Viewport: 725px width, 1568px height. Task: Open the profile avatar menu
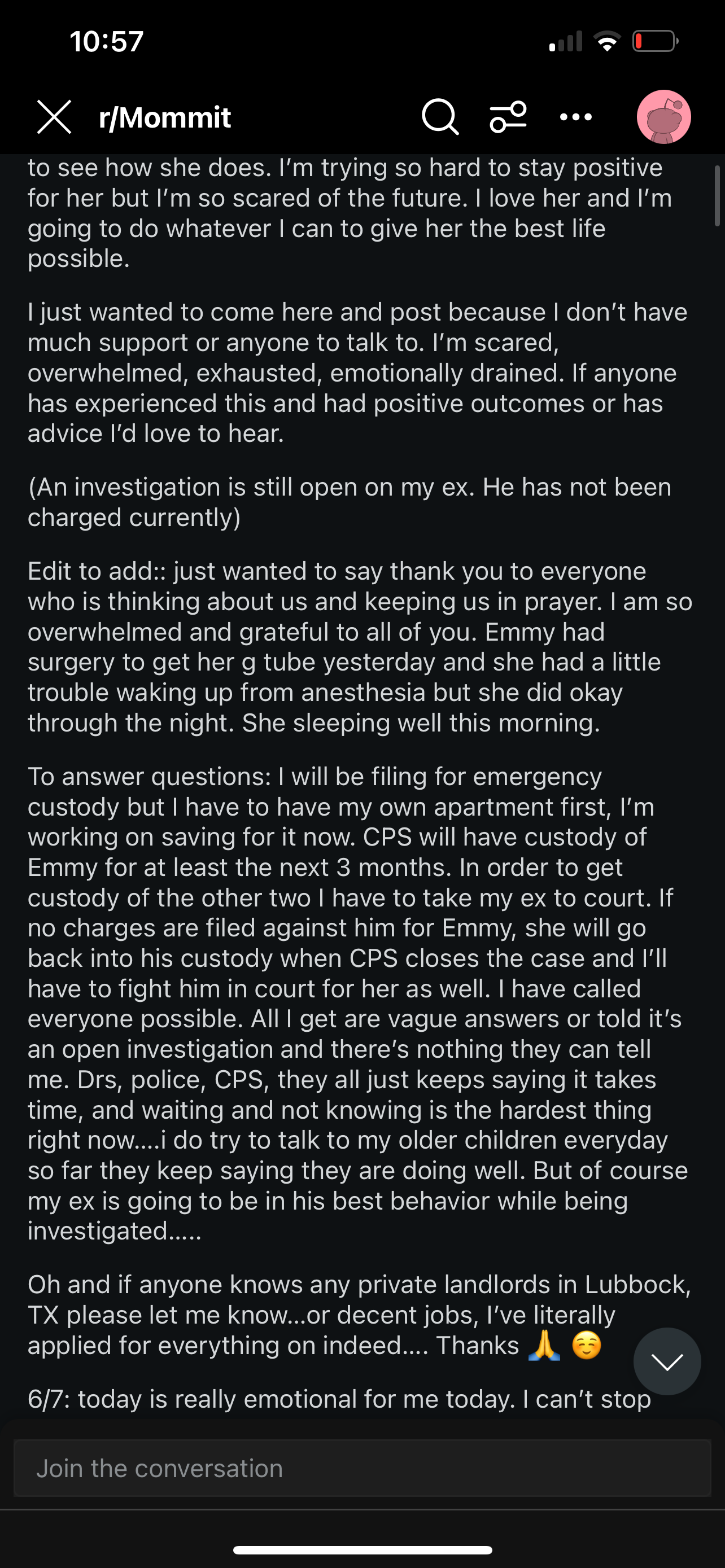point(663,117)
